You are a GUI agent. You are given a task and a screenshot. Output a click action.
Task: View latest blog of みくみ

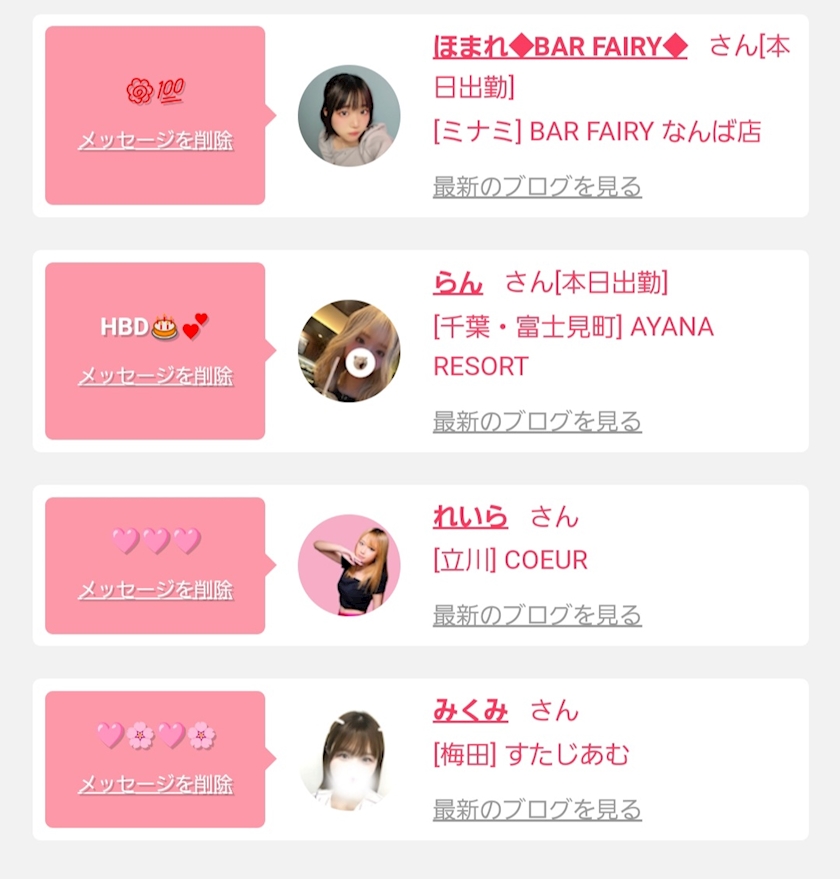537,809
